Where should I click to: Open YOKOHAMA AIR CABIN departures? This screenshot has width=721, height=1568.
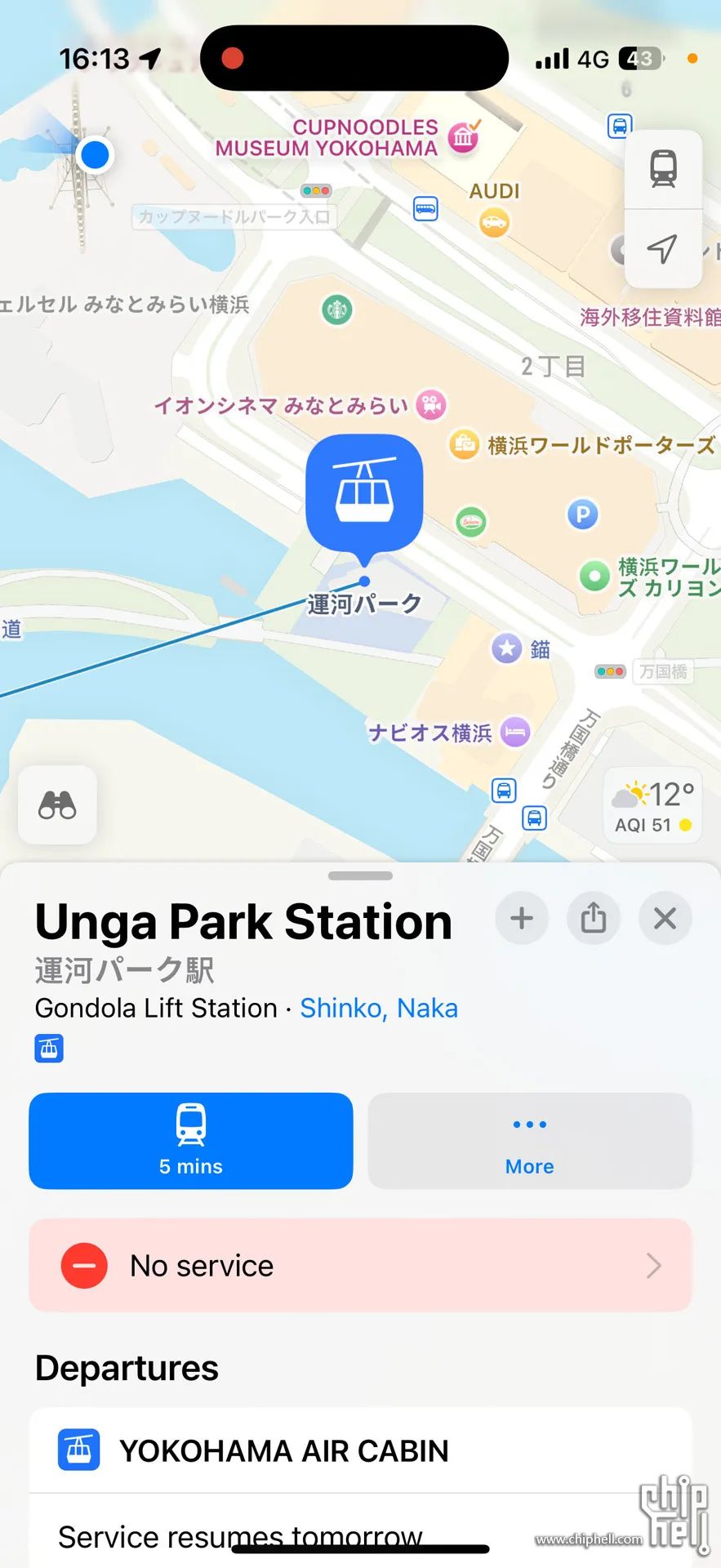[360, 1450]
